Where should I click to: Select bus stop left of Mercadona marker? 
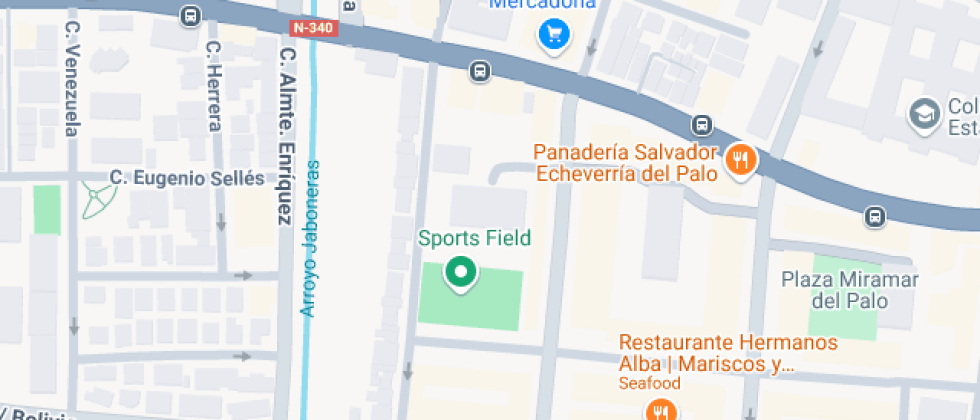click(x=481, y=71)
